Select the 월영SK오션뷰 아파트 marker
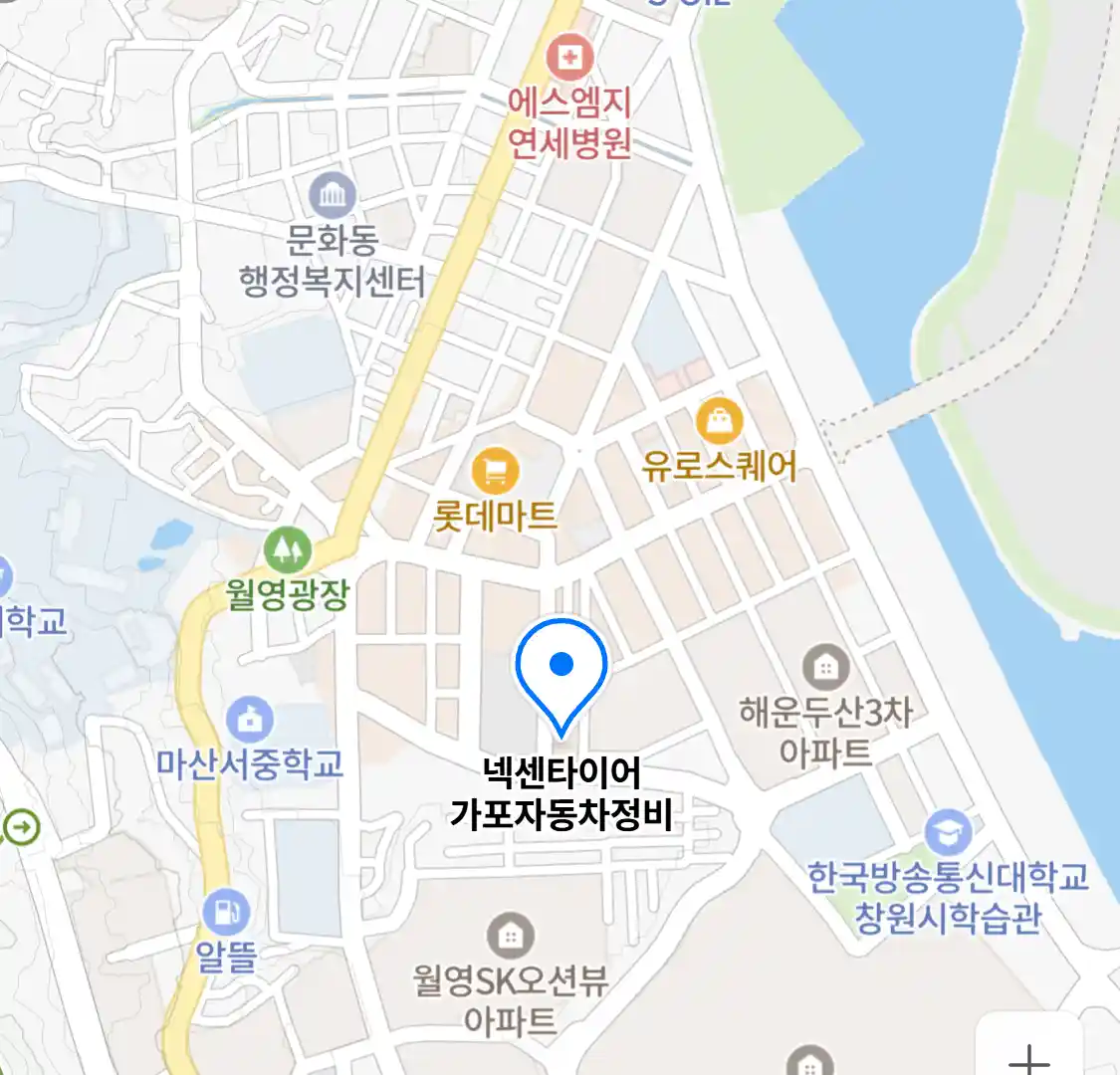This screenshot has width=1120, height=1075. (510, 936)
